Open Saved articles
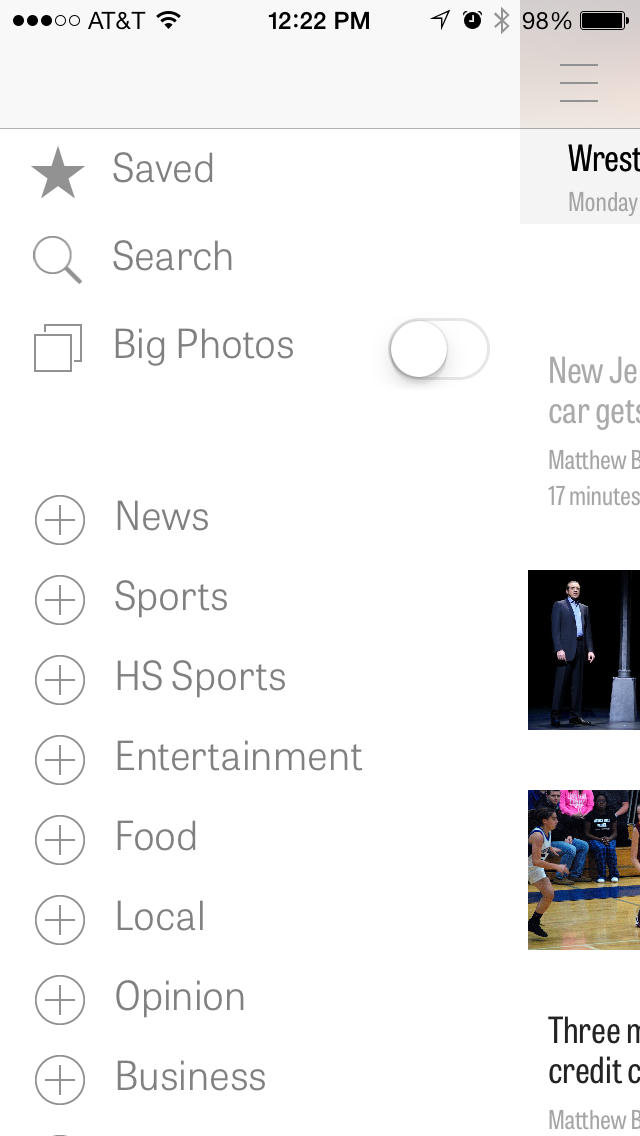Image resolution: width=640 pixels, height=1136 pixels. [123, 170]
